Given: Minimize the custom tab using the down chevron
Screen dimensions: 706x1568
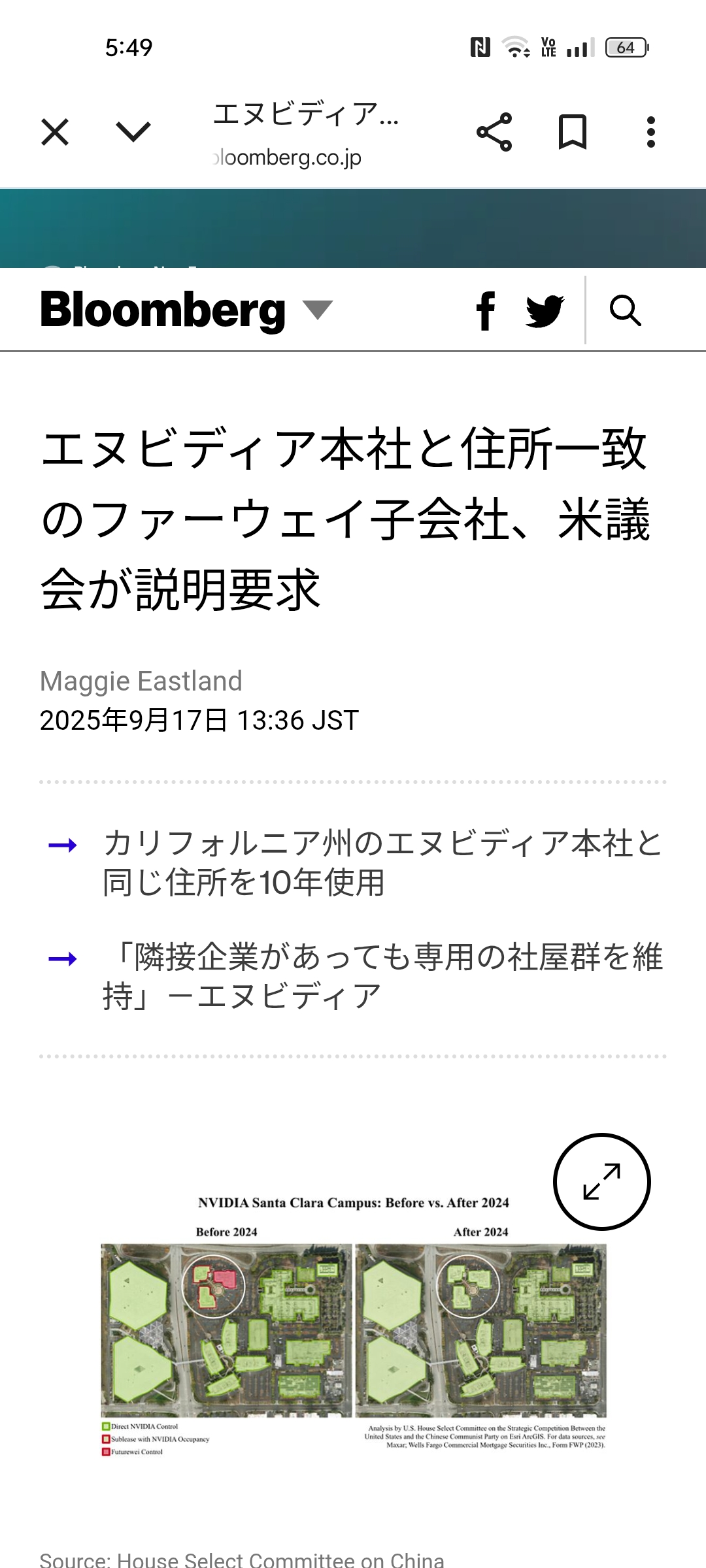Looking at the screenshot, I should pyautogui.click(x=133, y=132).
